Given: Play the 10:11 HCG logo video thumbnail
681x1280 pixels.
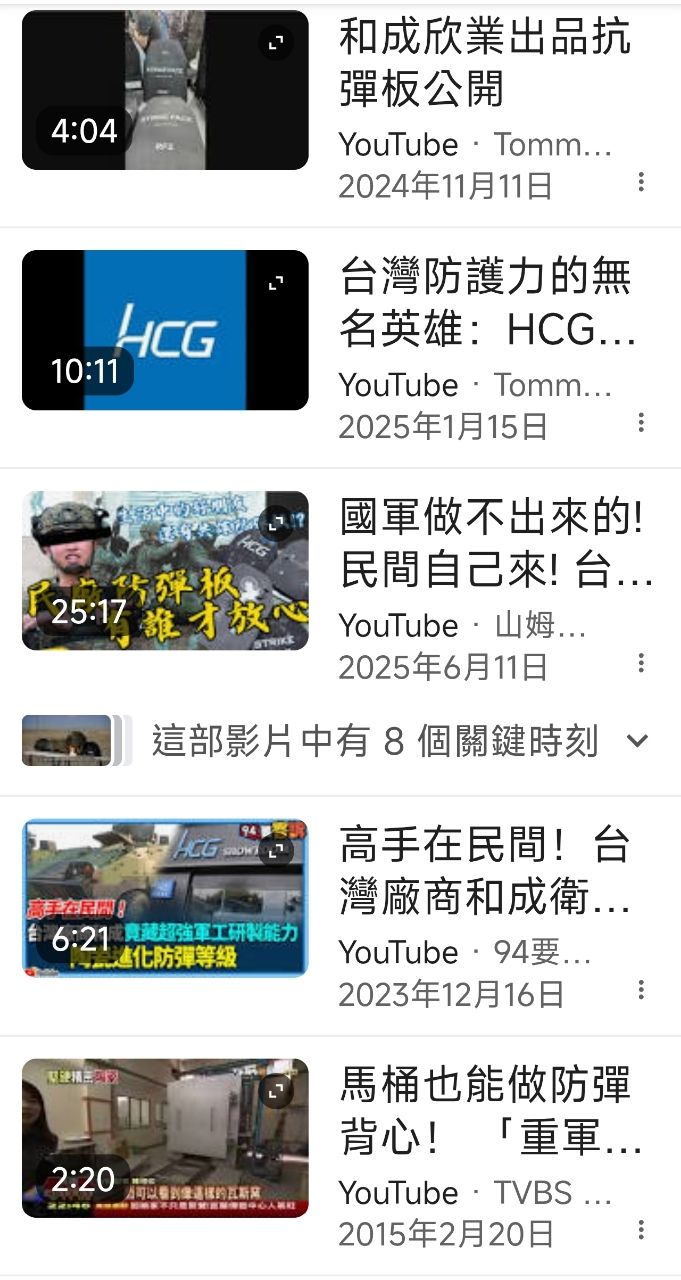Looking at the screenshot, I should (165, 330).
